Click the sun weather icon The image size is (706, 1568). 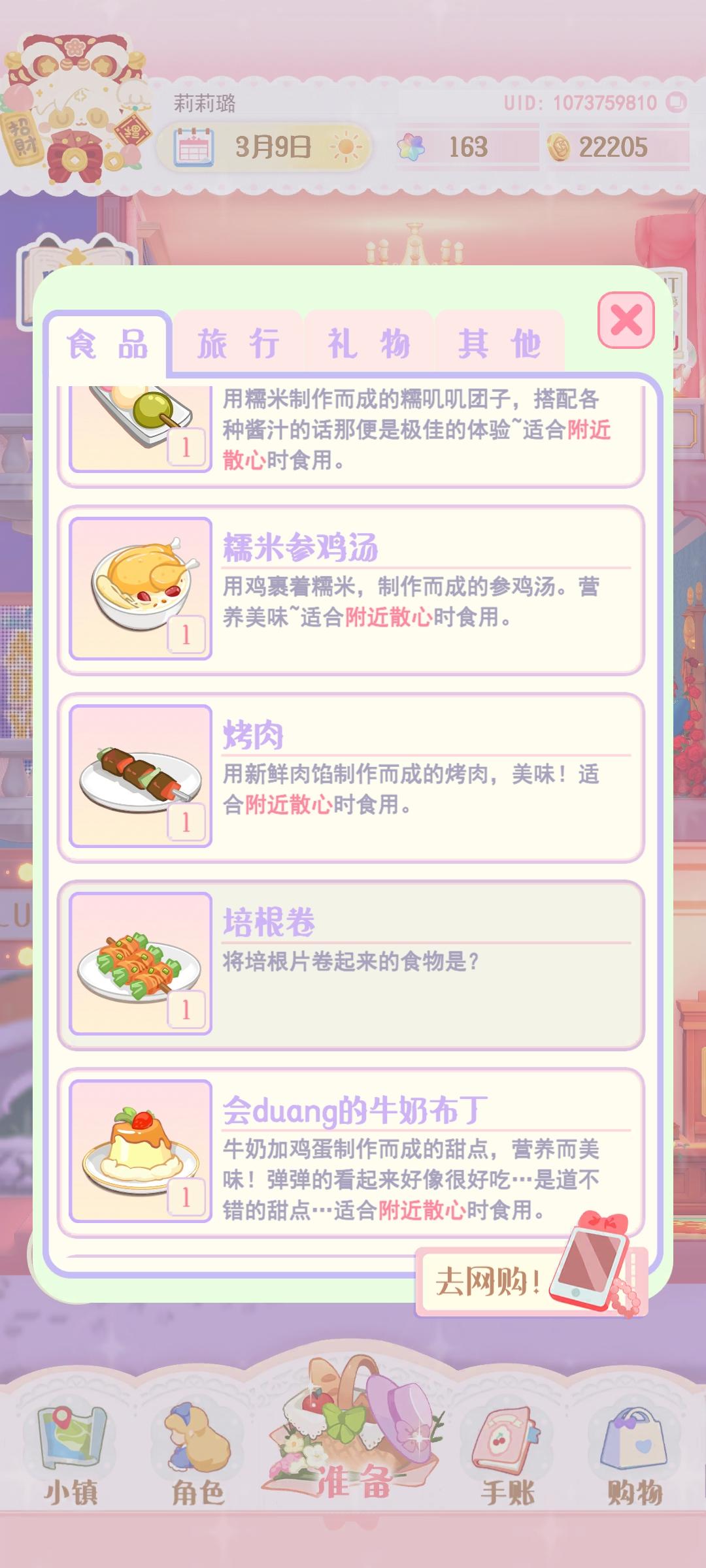(x=346, y=146)
